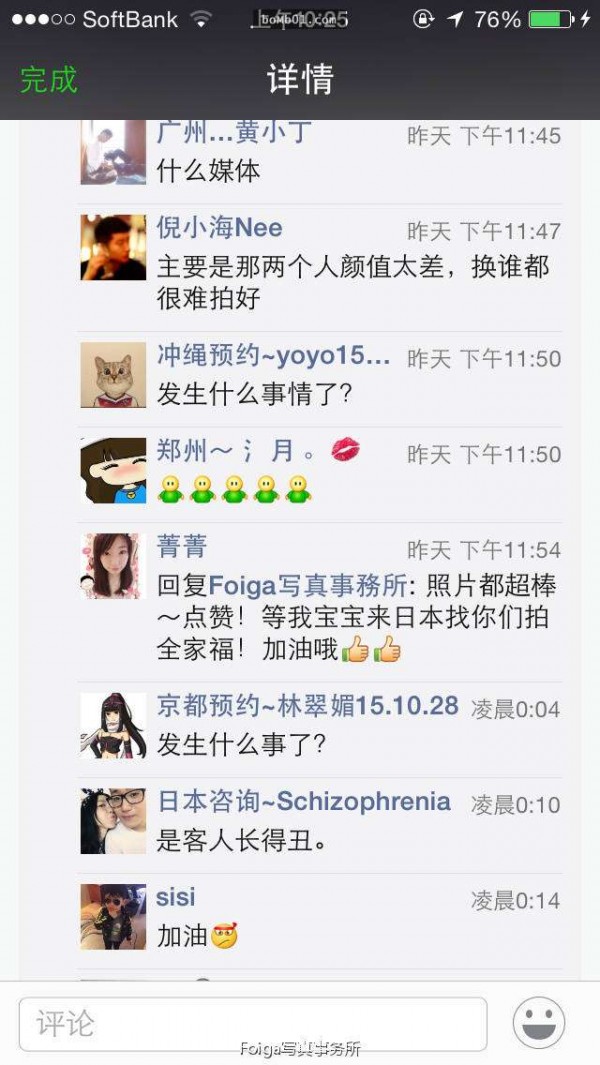600x1065 pixels.
Task: Focus the 评论 comment input field
Action: coord(252,1023)
